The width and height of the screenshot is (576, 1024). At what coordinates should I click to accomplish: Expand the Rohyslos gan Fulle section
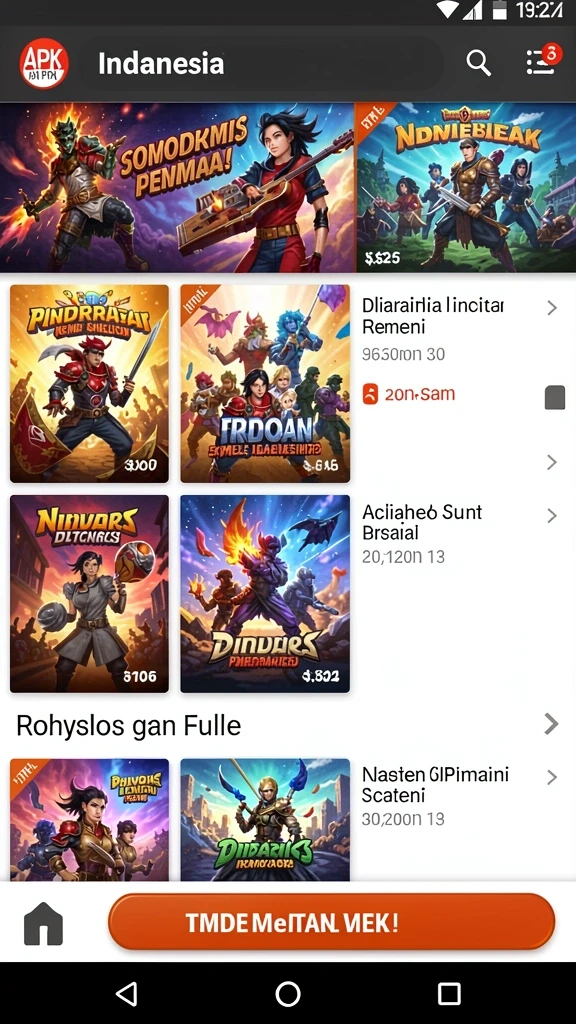pyautogui.click(x=551, y=724)
